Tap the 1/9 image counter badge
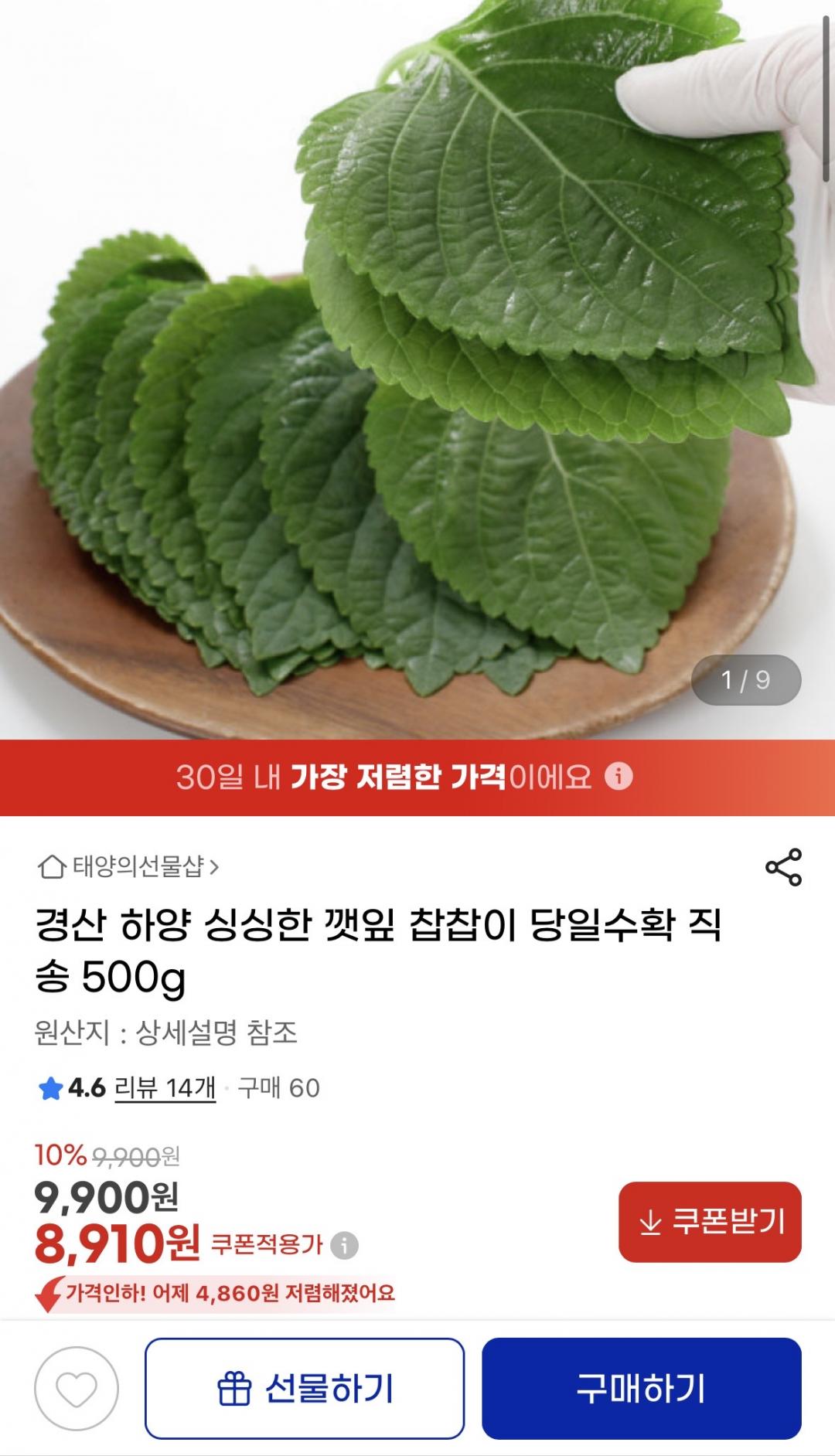 pos(749,679)
